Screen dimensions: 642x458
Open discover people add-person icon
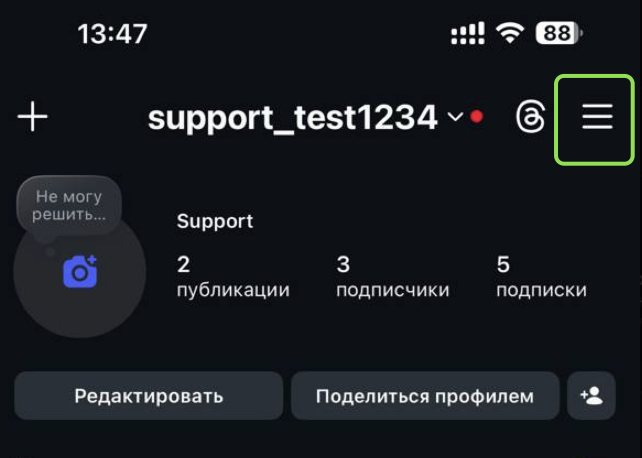coord(591,396)
